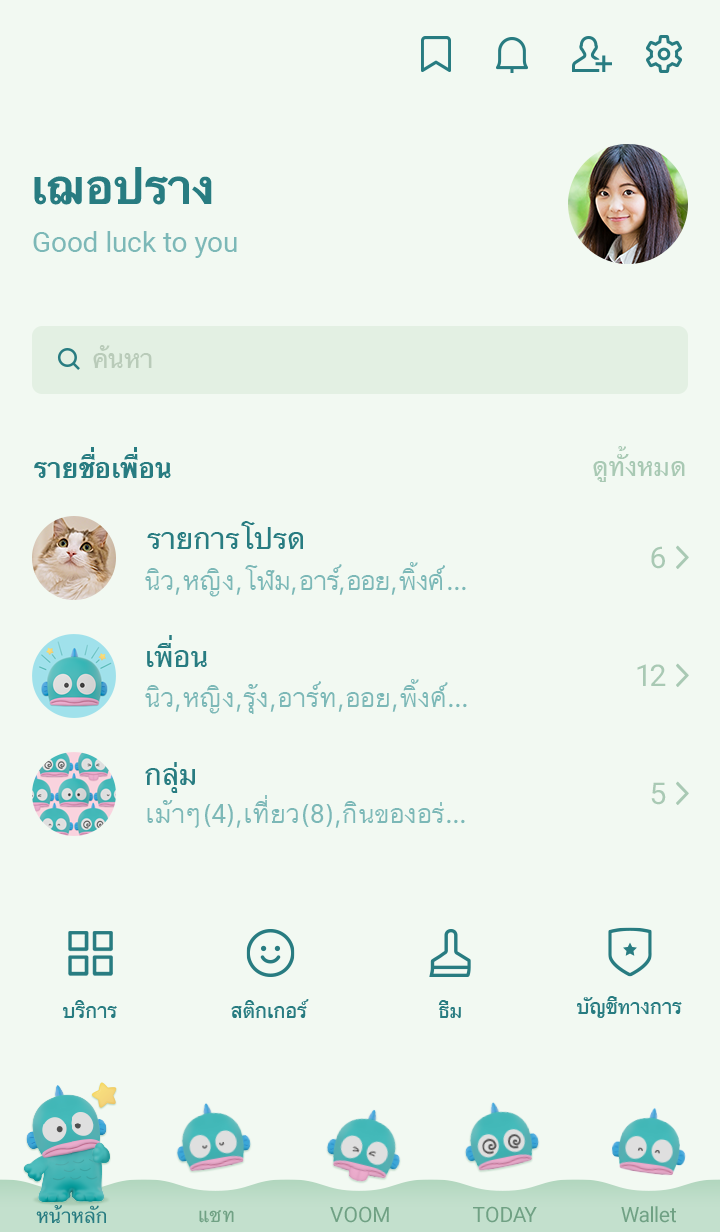Tap the ค้นหา search field

[x=360, y=360]
